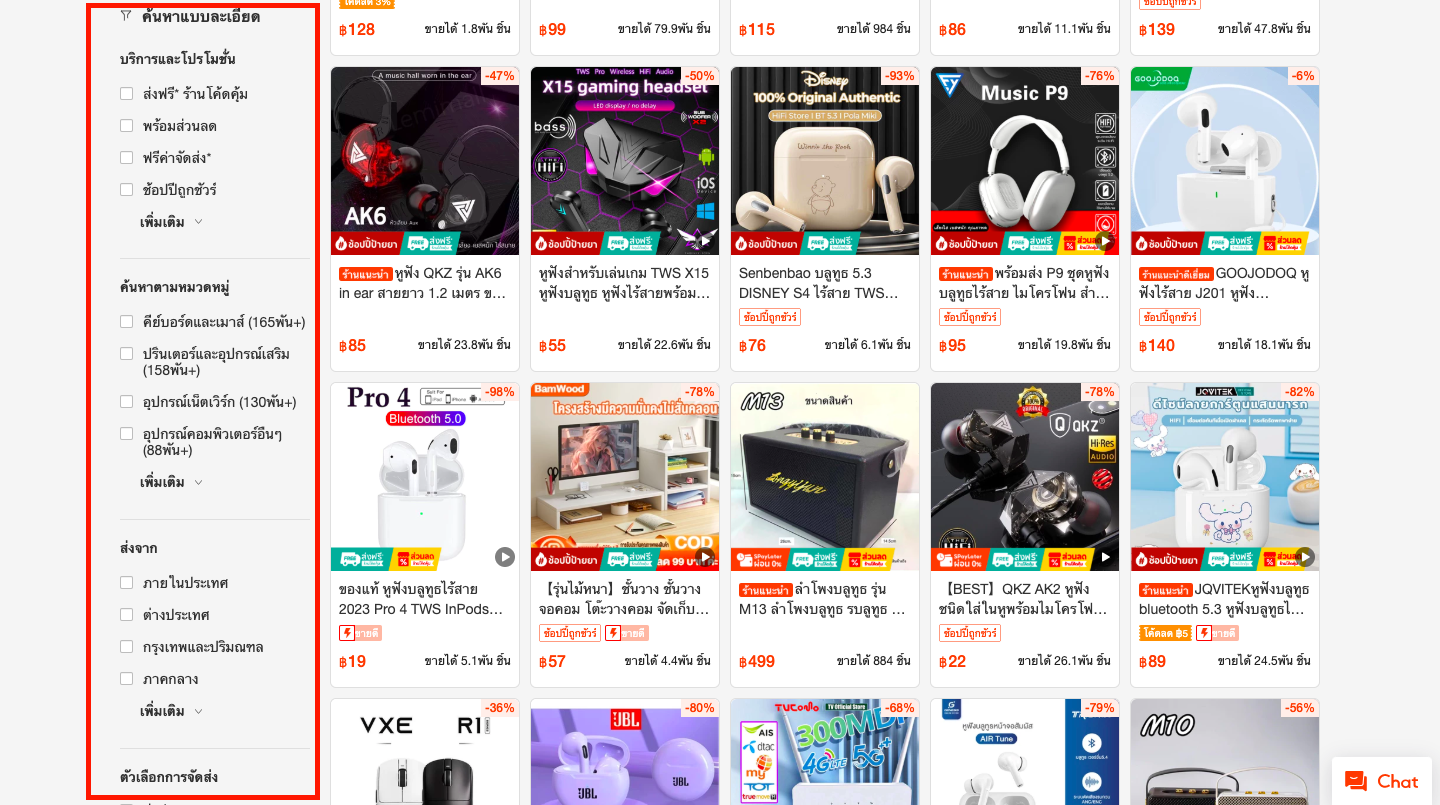Screen dimensions: 1440x805
Task: Expand เพิ่มเติม under บริการและโปรโมชั่น
Action: pos(171,222)
